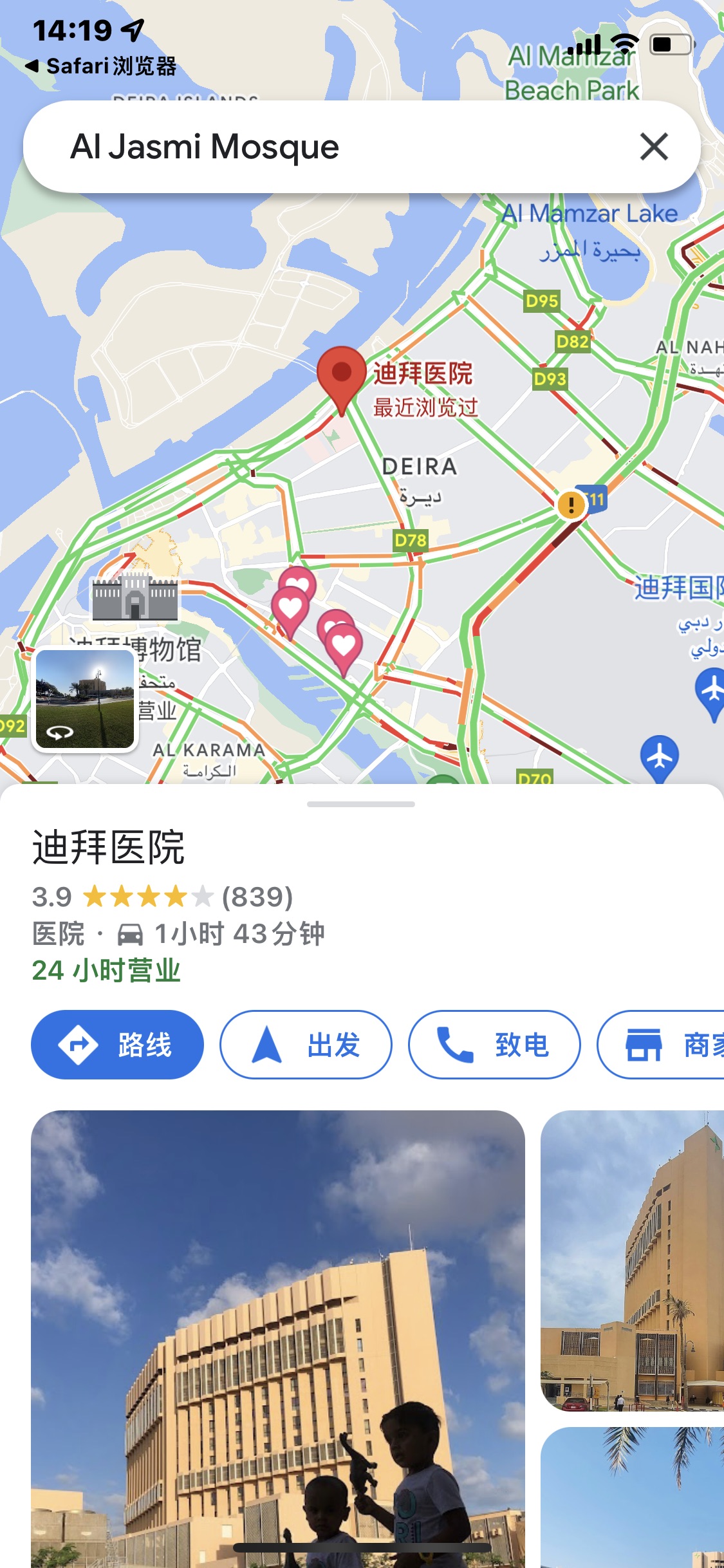Edit the Al Jasmi Mosque search field
Screen dimensions: 724x1568
coord(322,147)
